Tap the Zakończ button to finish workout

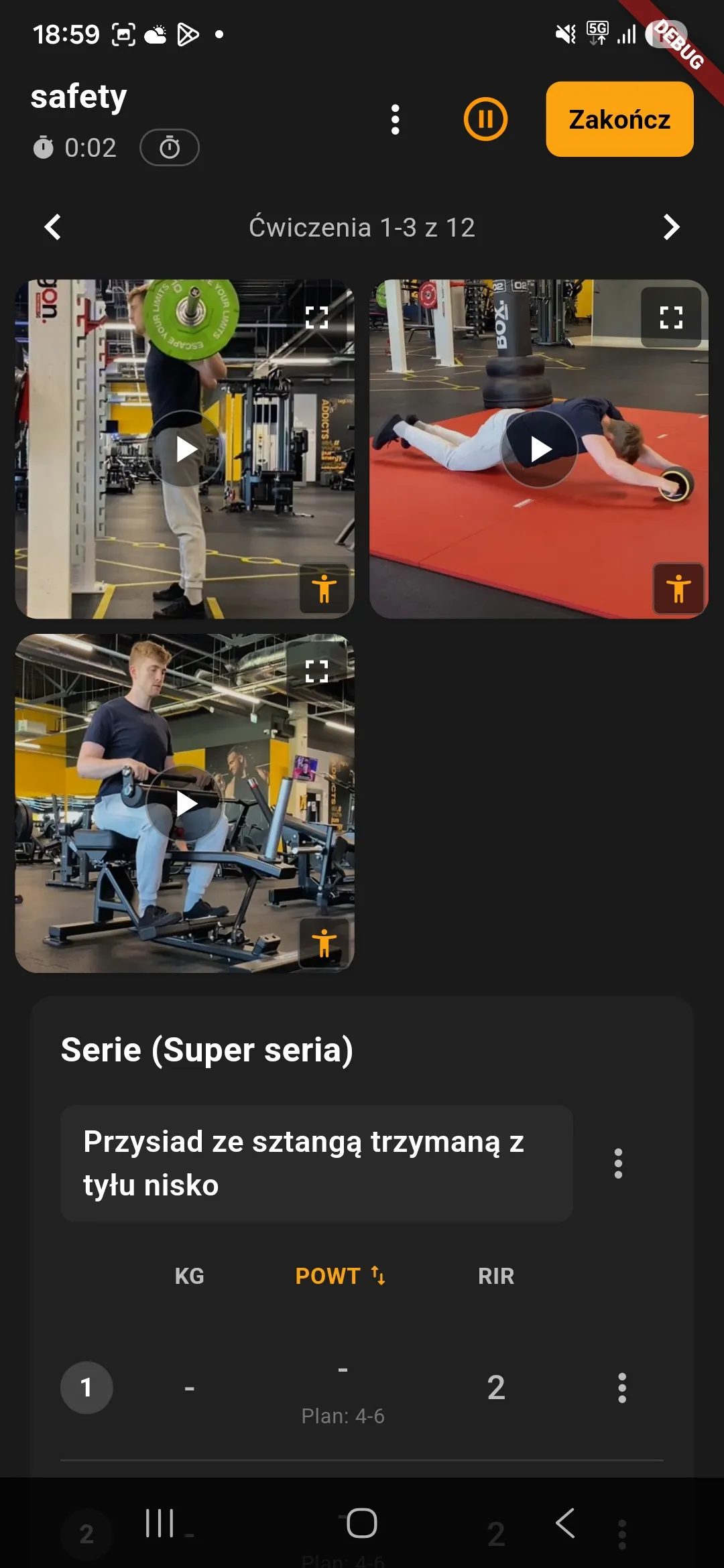619,119
